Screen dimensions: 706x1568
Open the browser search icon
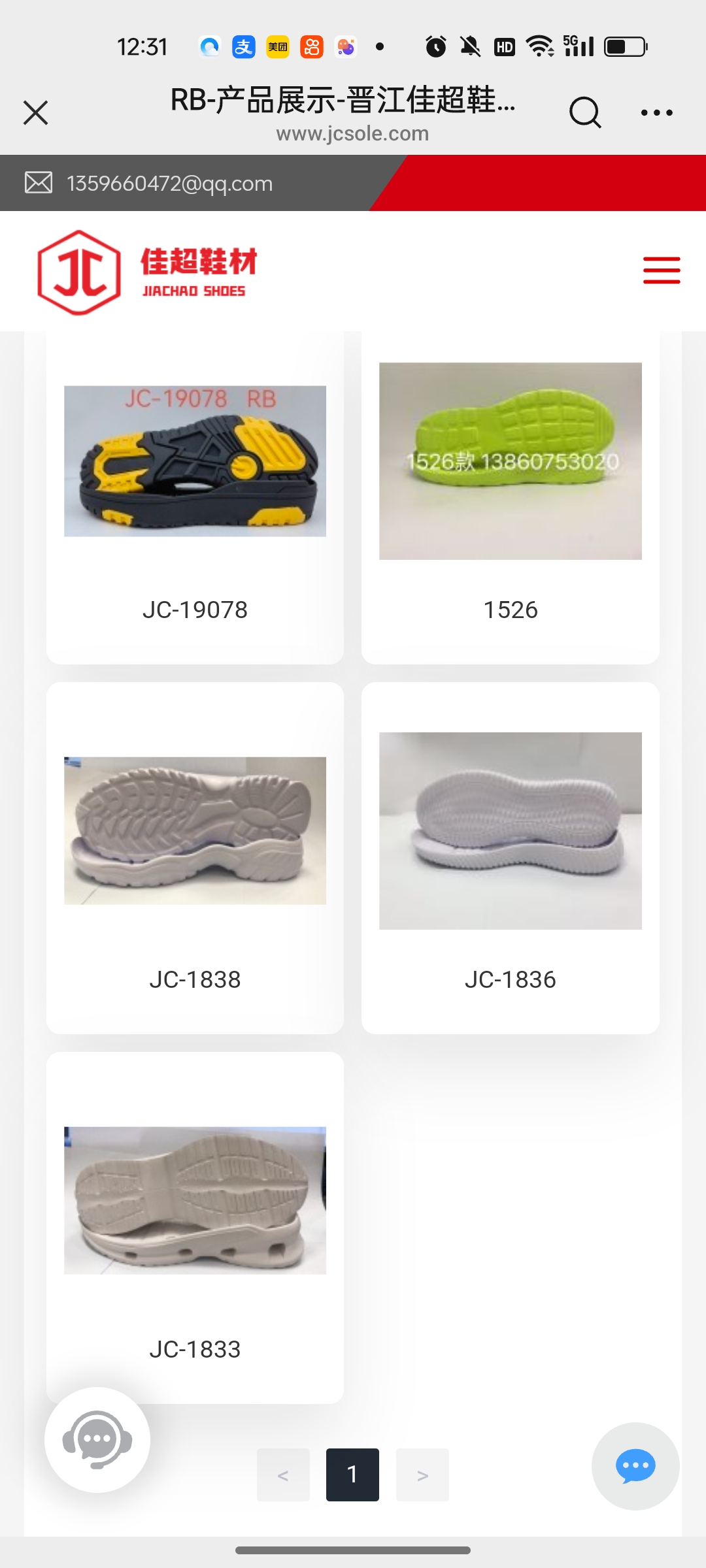coord(584,112)
